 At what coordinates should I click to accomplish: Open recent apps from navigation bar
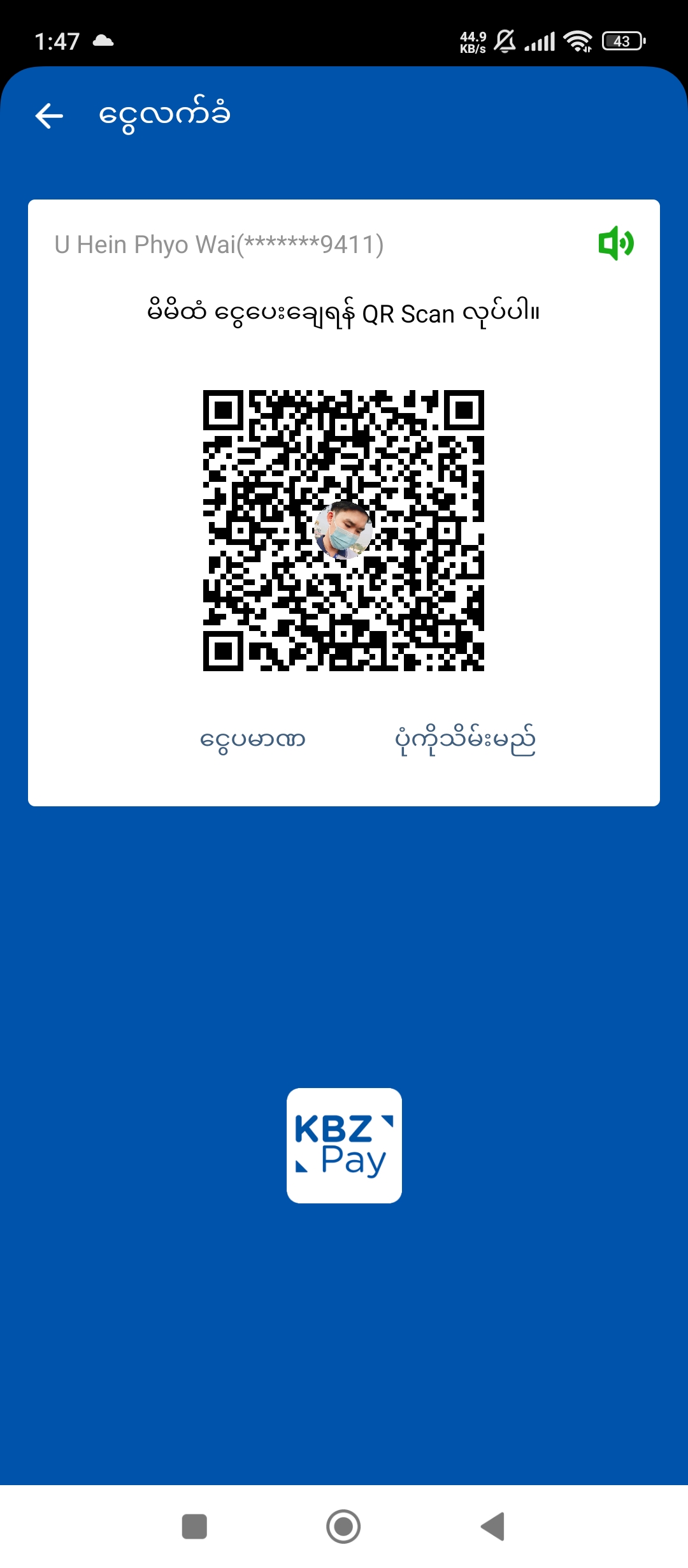(194, 1527)
